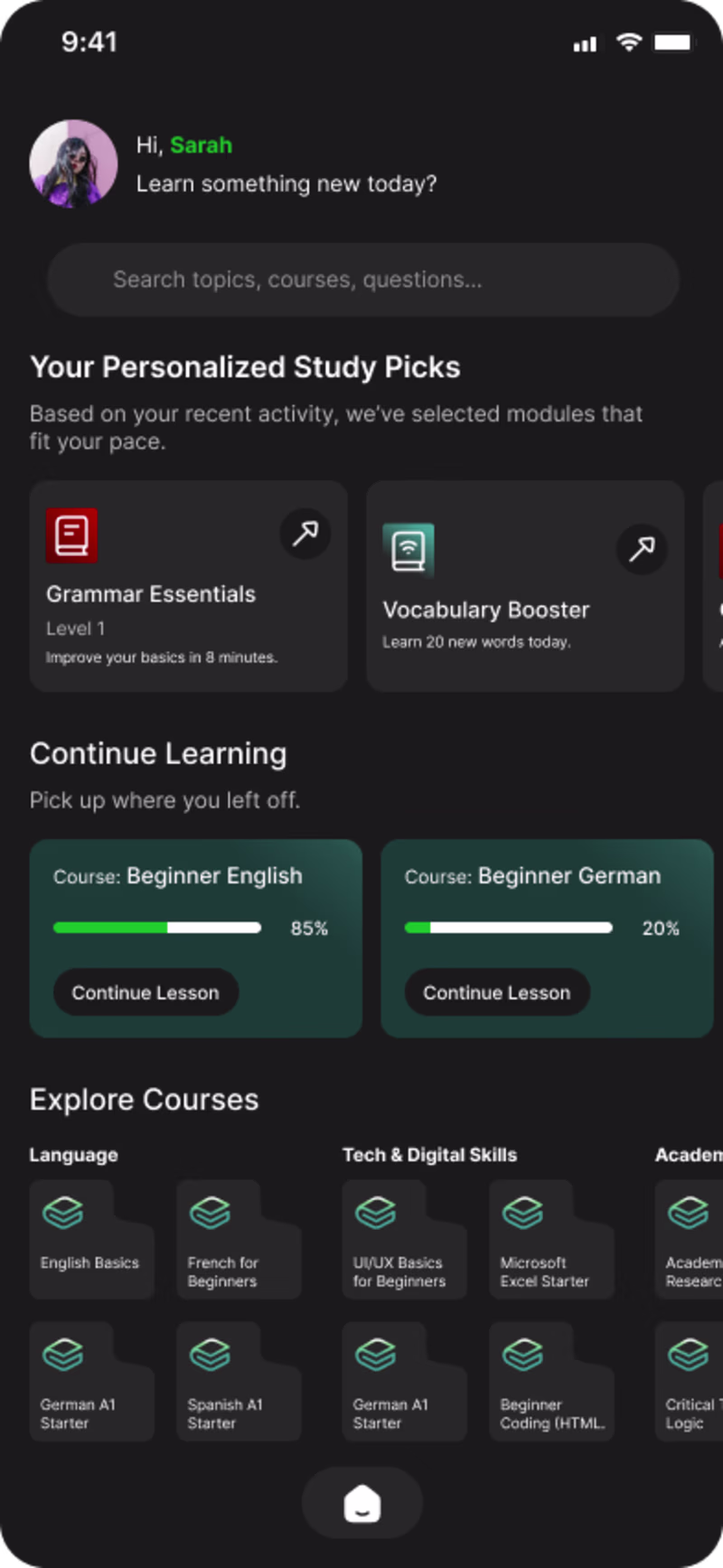Continue the Beginner English lesson
The width and height of the screenshot is (723, 1568).
146,993
